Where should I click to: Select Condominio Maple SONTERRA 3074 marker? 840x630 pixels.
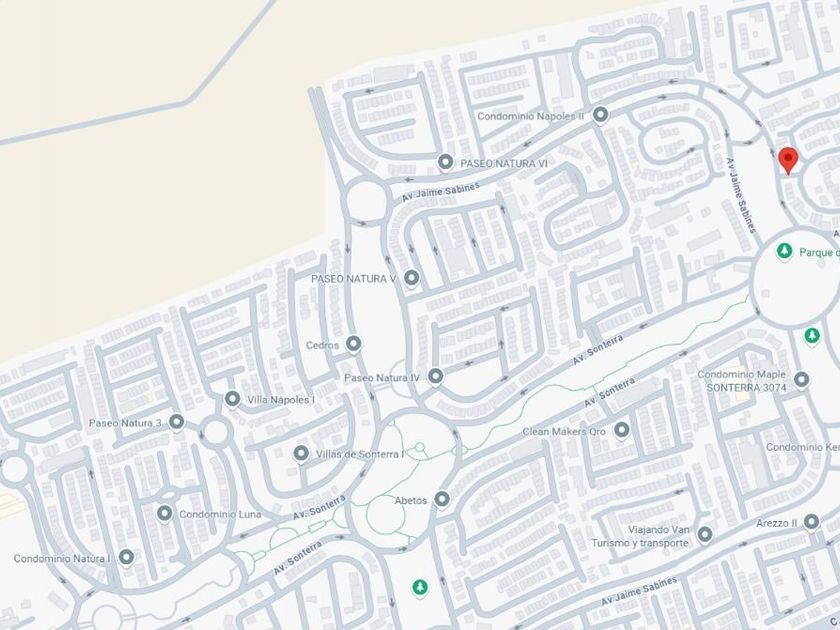(801, 380)
